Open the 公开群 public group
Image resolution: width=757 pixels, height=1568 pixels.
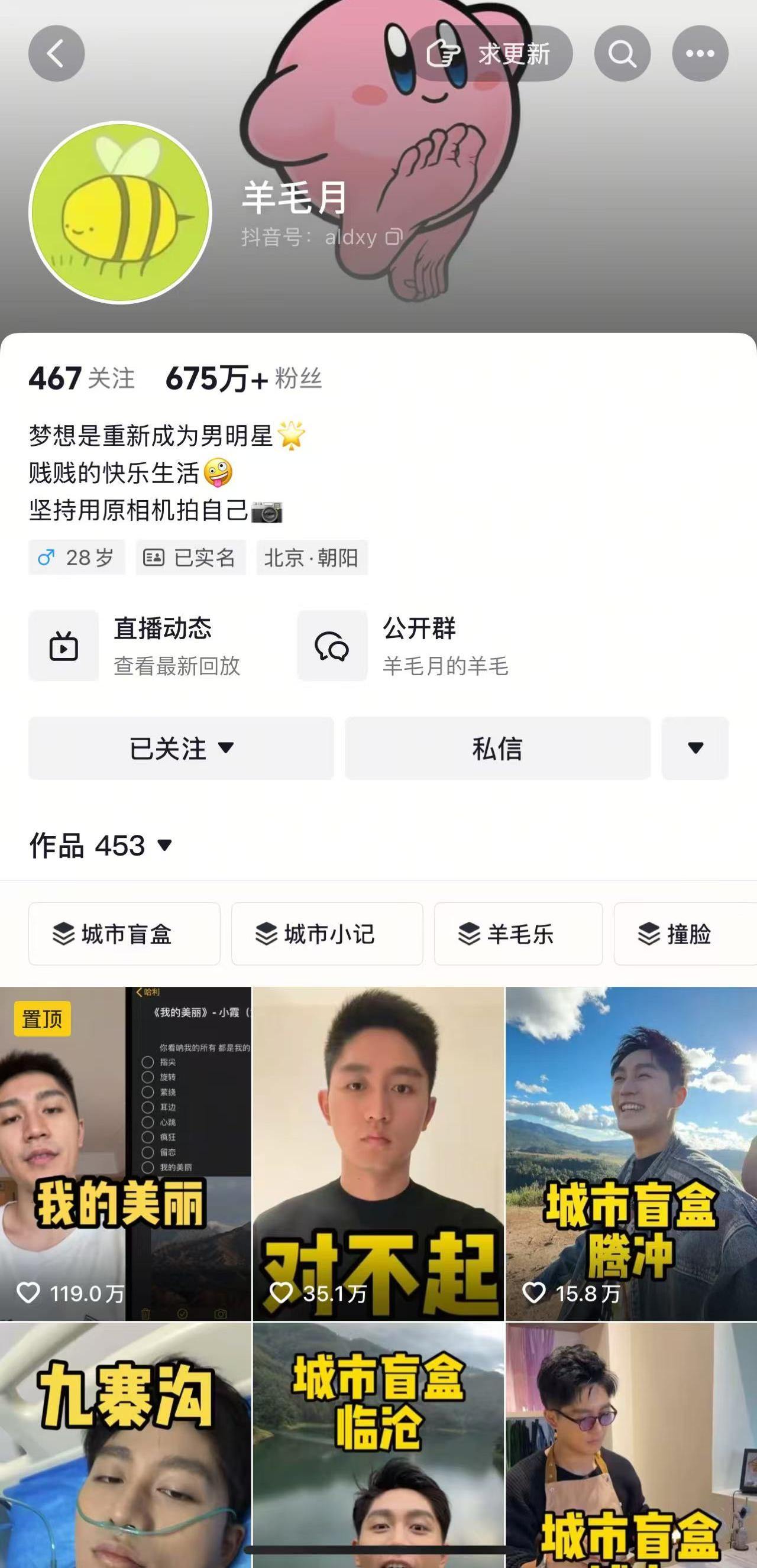point(404,646)
